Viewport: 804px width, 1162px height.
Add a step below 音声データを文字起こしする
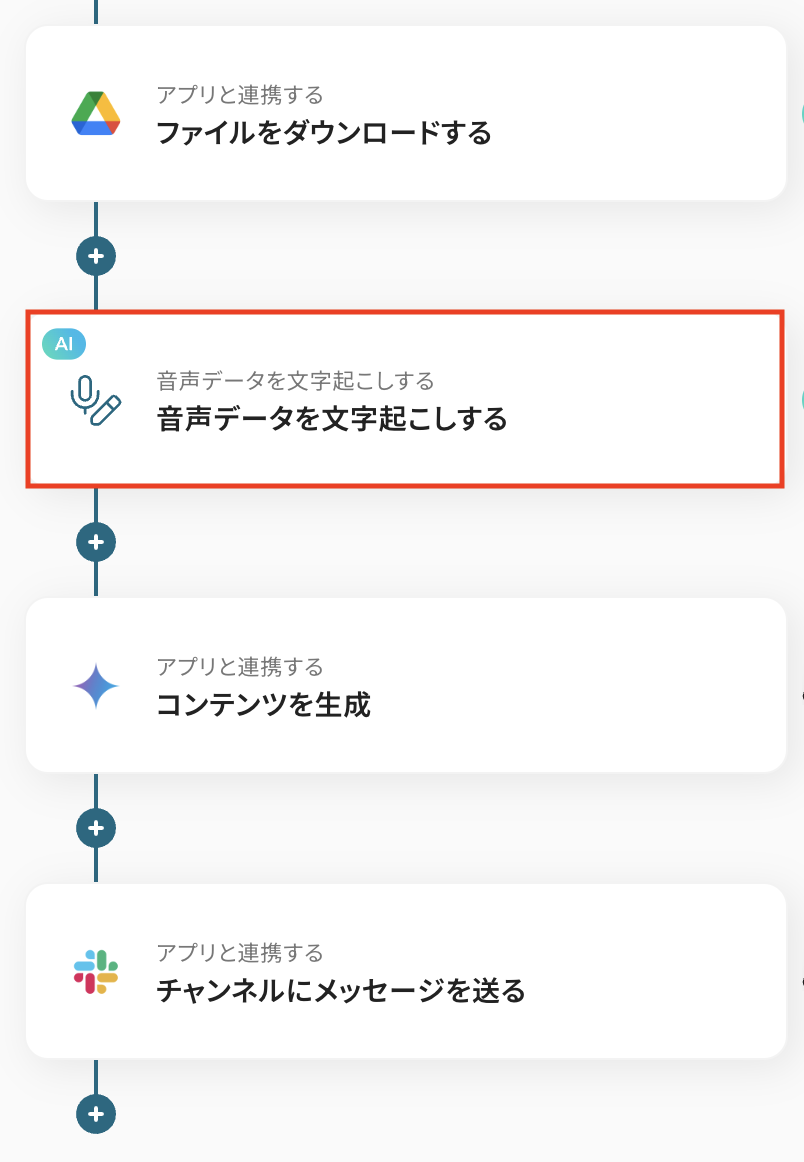click(96, 542)
